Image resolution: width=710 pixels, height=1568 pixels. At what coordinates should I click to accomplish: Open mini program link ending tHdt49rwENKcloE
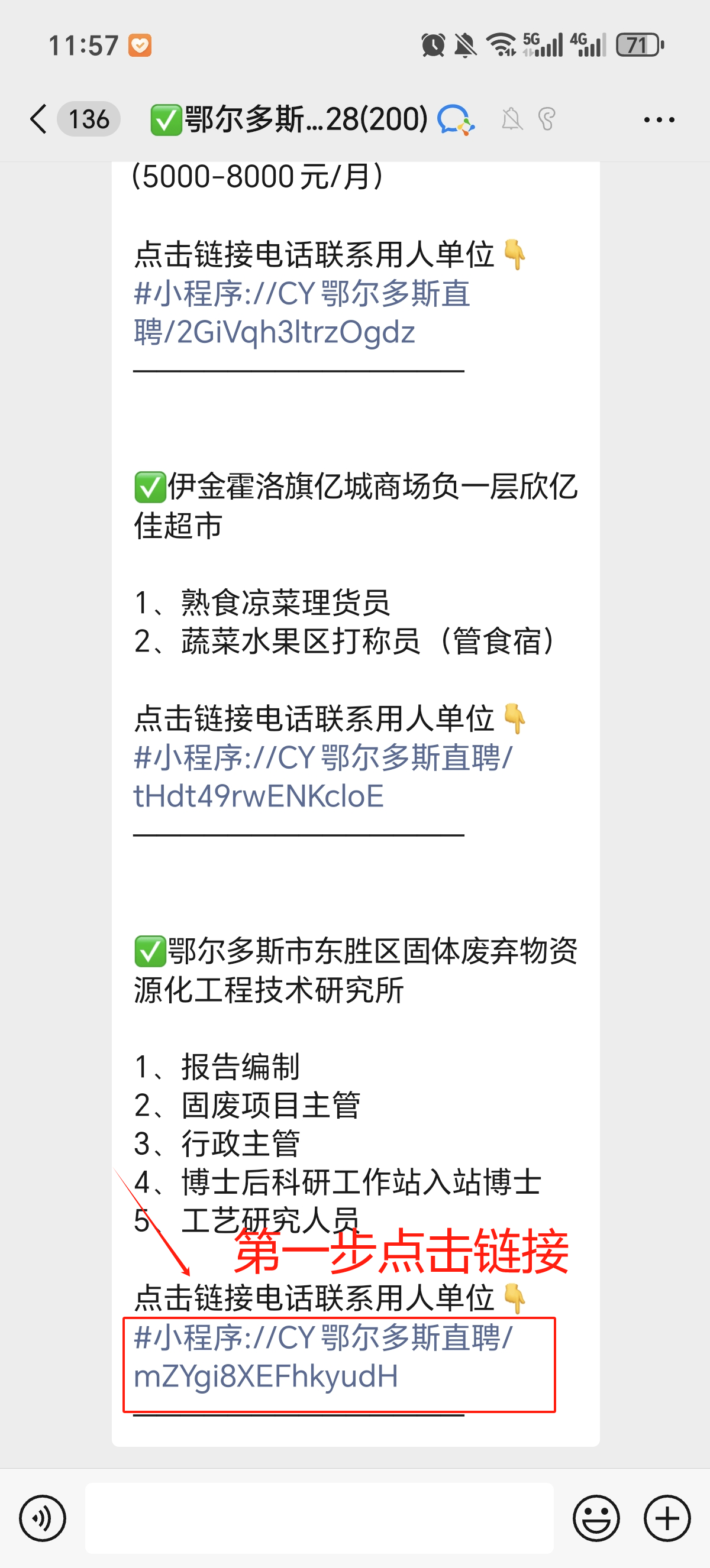[259, 796]
